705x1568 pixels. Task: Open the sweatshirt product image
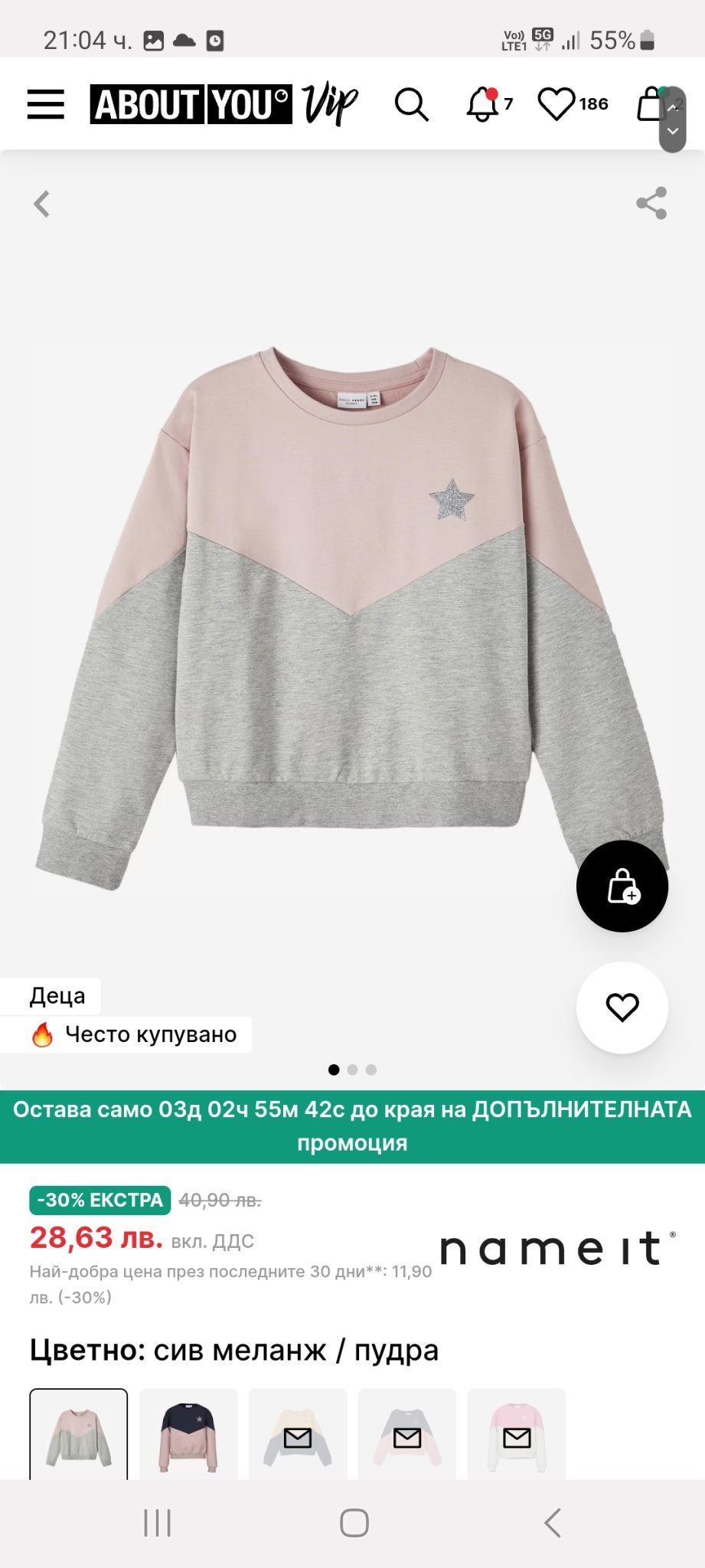pos(352,612)
